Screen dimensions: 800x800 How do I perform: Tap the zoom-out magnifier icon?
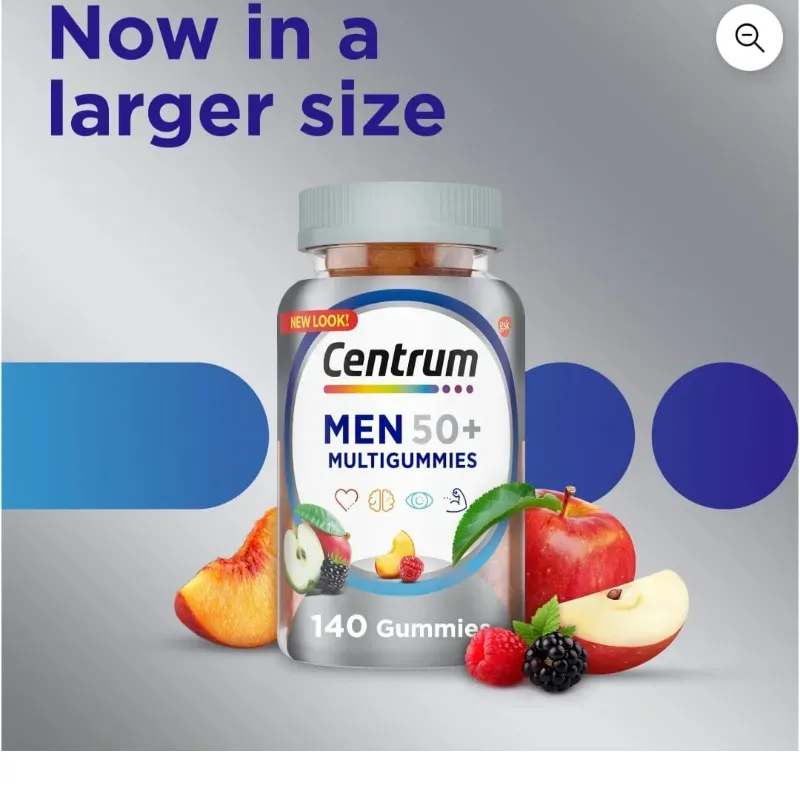point(749,38)
